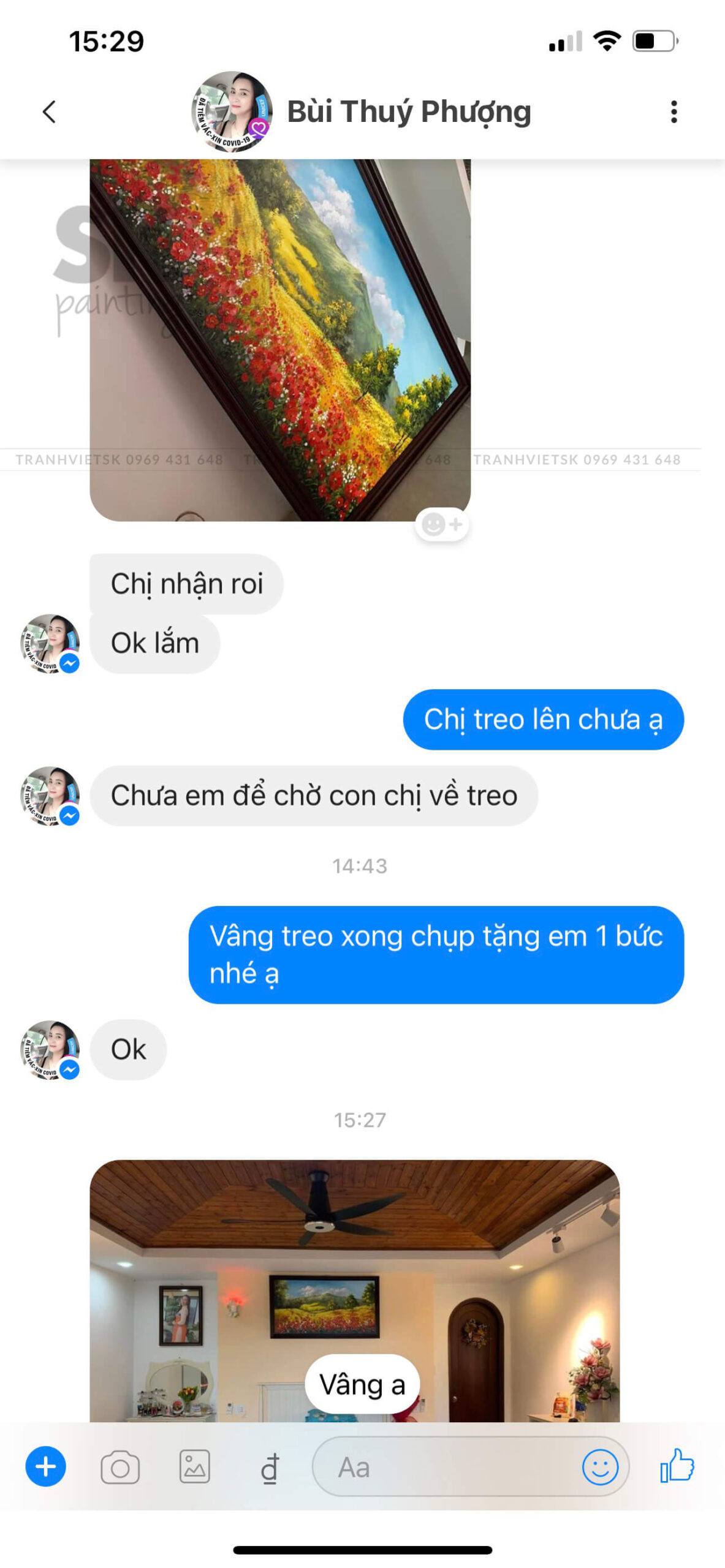The width and height of the screenshot is (725, 1568).
Task: Go back to the chat list
Action: 49,111
